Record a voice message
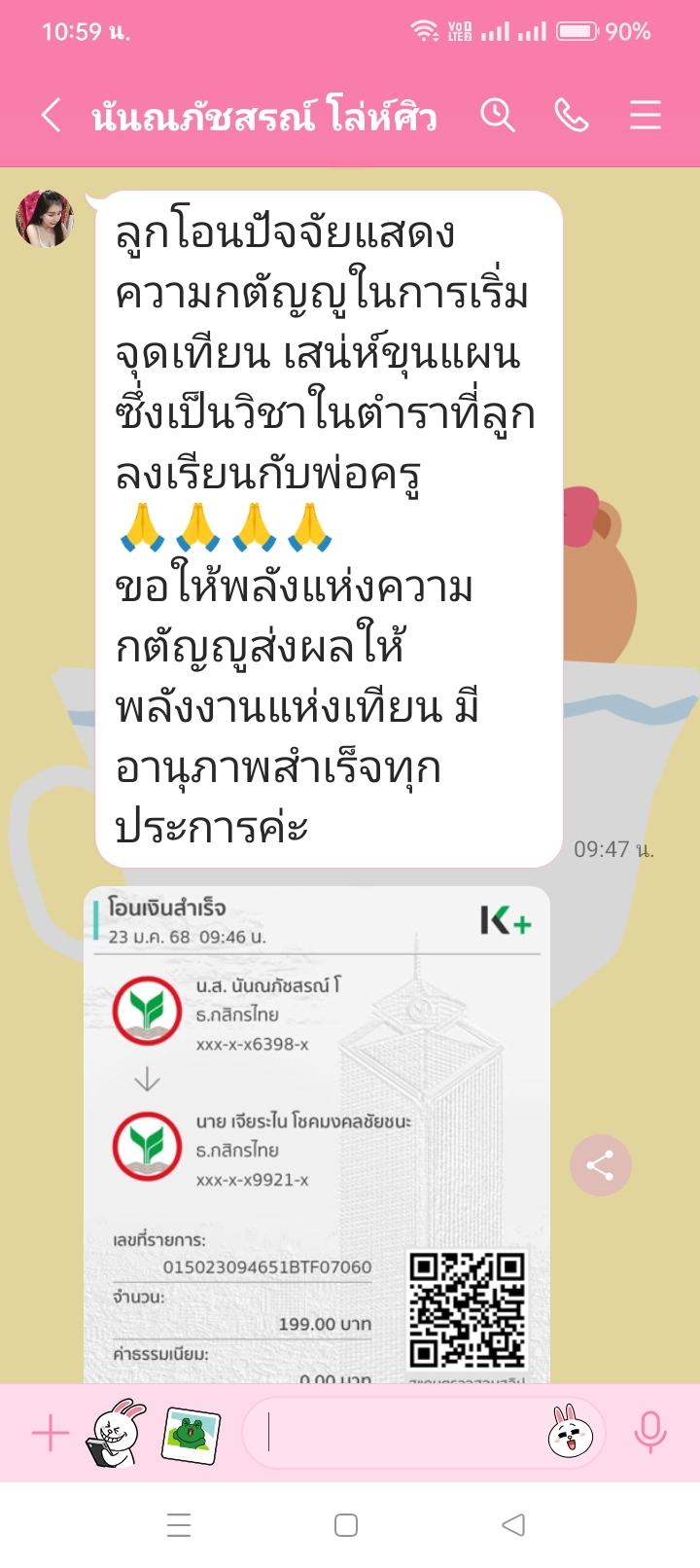 tap(649, 1433)
